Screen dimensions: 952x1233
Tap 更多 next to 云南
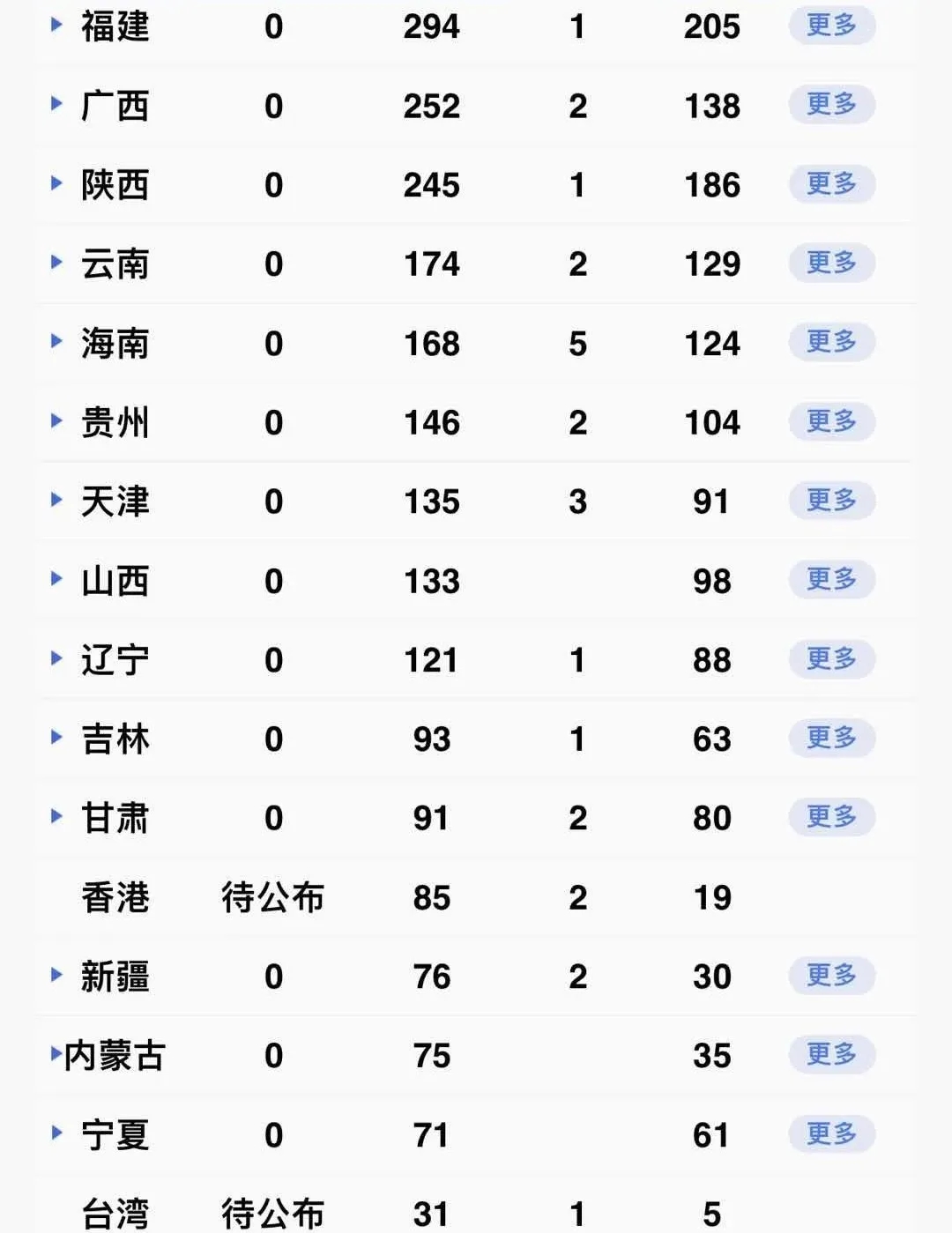point(831,263)
